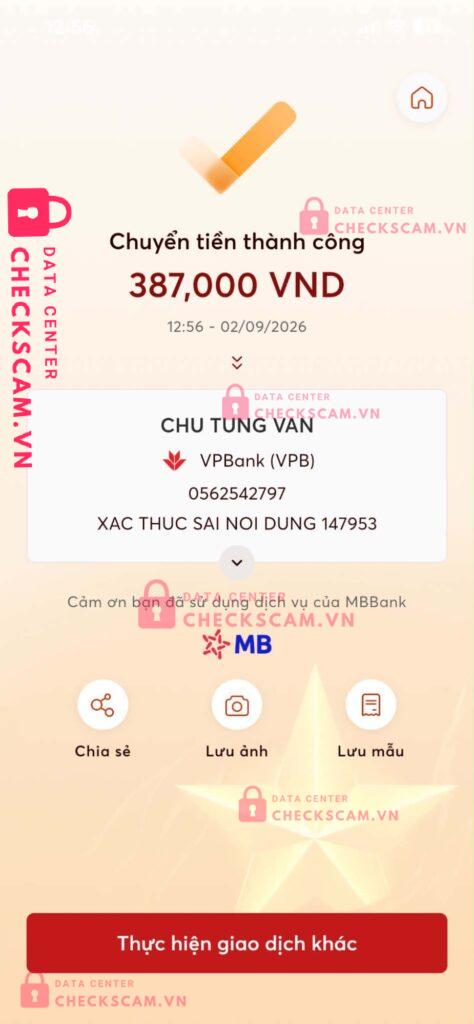Expand transaction details with the down chevron
The width and height of the screenshot is (474, 1024).
(x=237, y=562)
